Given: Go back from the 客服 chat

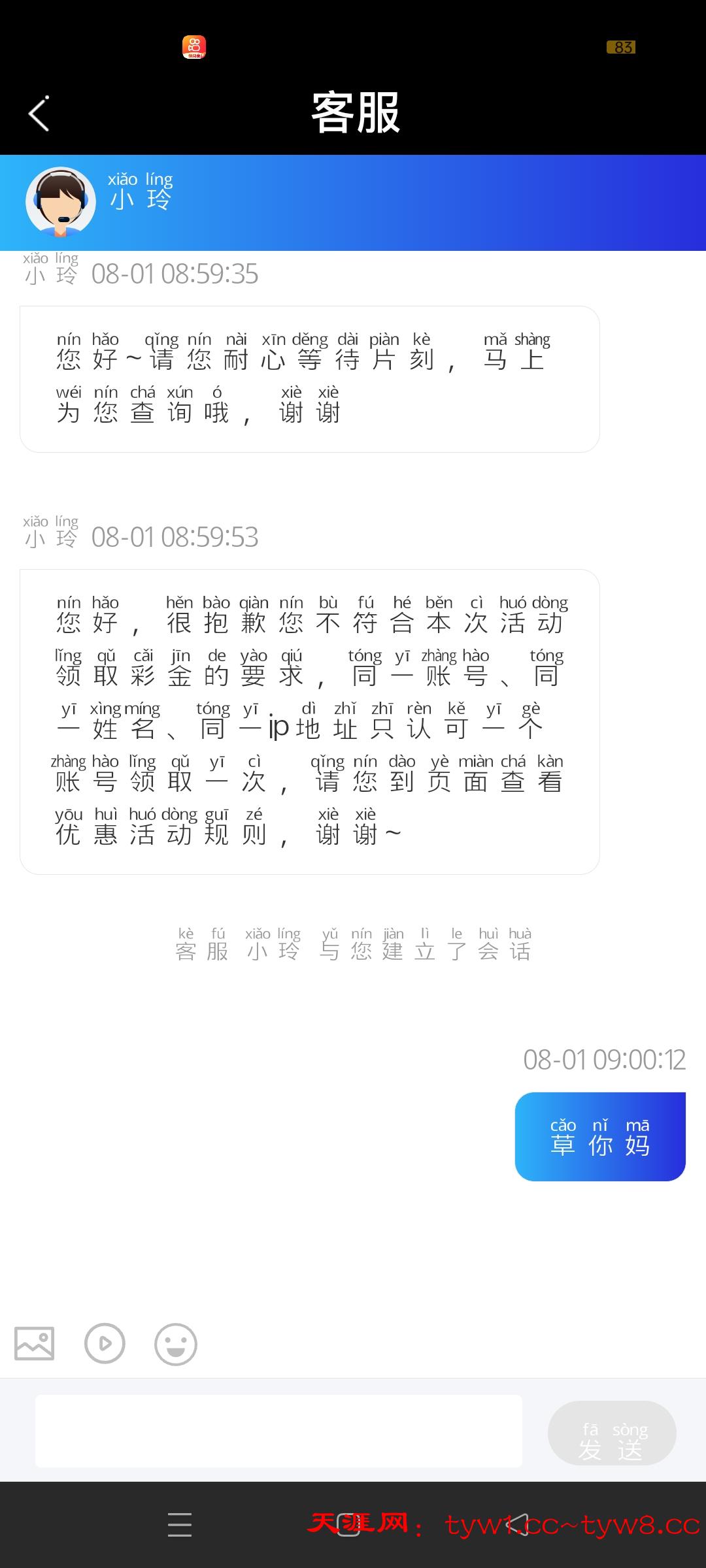Looking at the screenshot, I should point(39,114).
